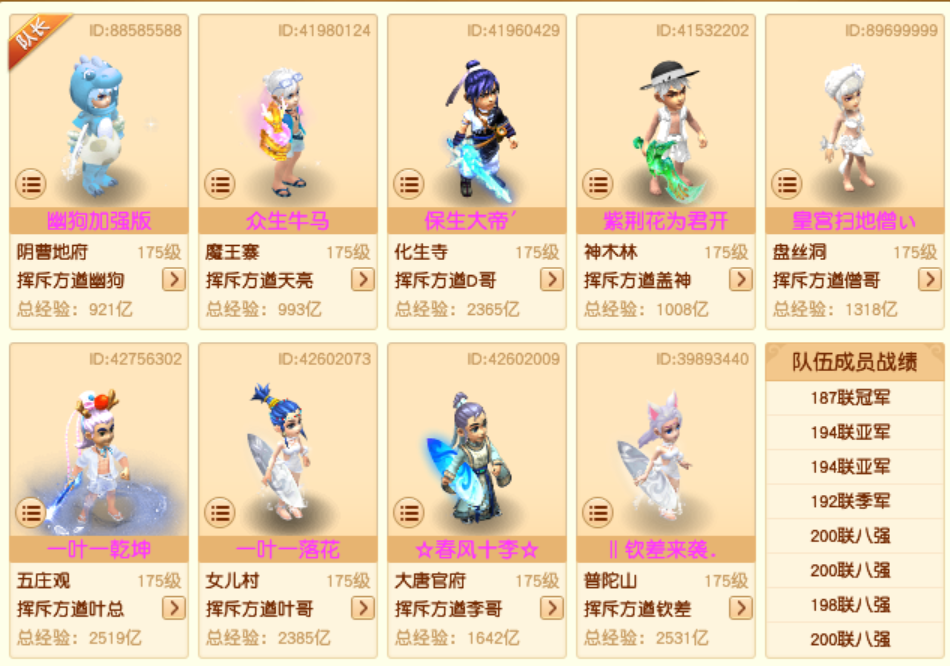Open list icon on 一叶一落花 card

pos(219,513)
